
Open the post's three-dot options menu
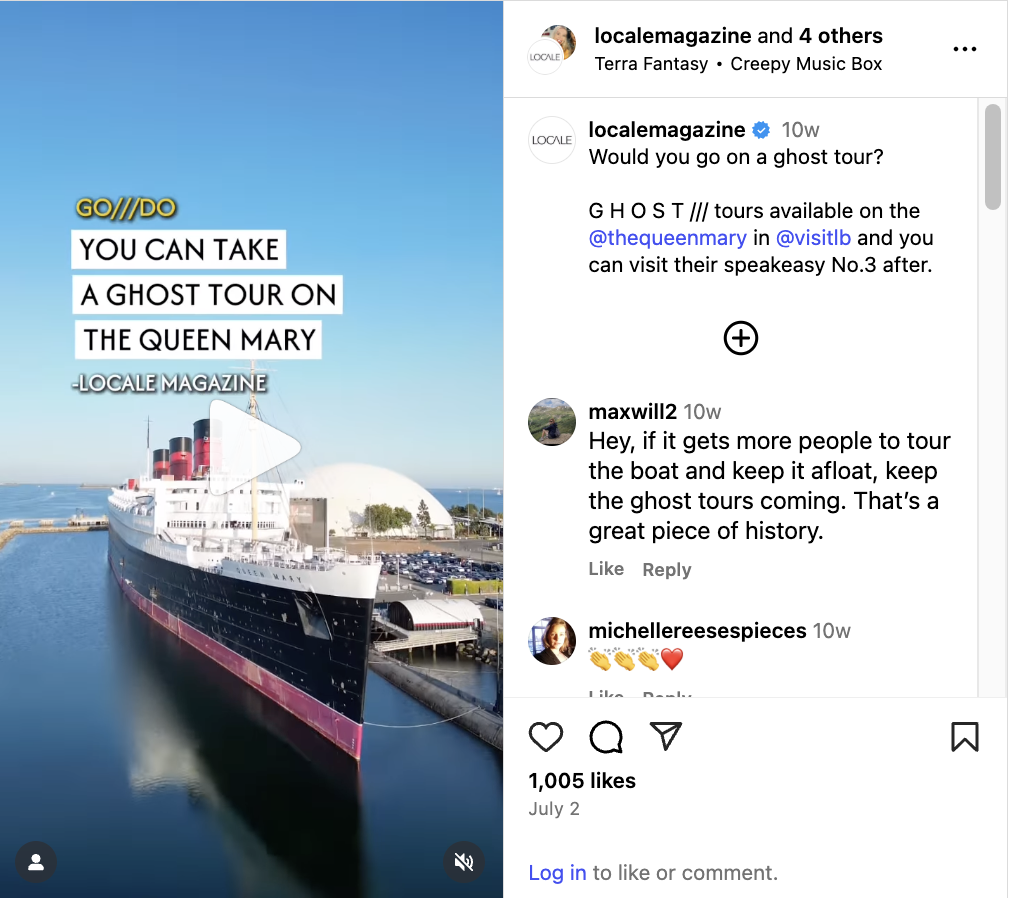[x=964, y=49]
